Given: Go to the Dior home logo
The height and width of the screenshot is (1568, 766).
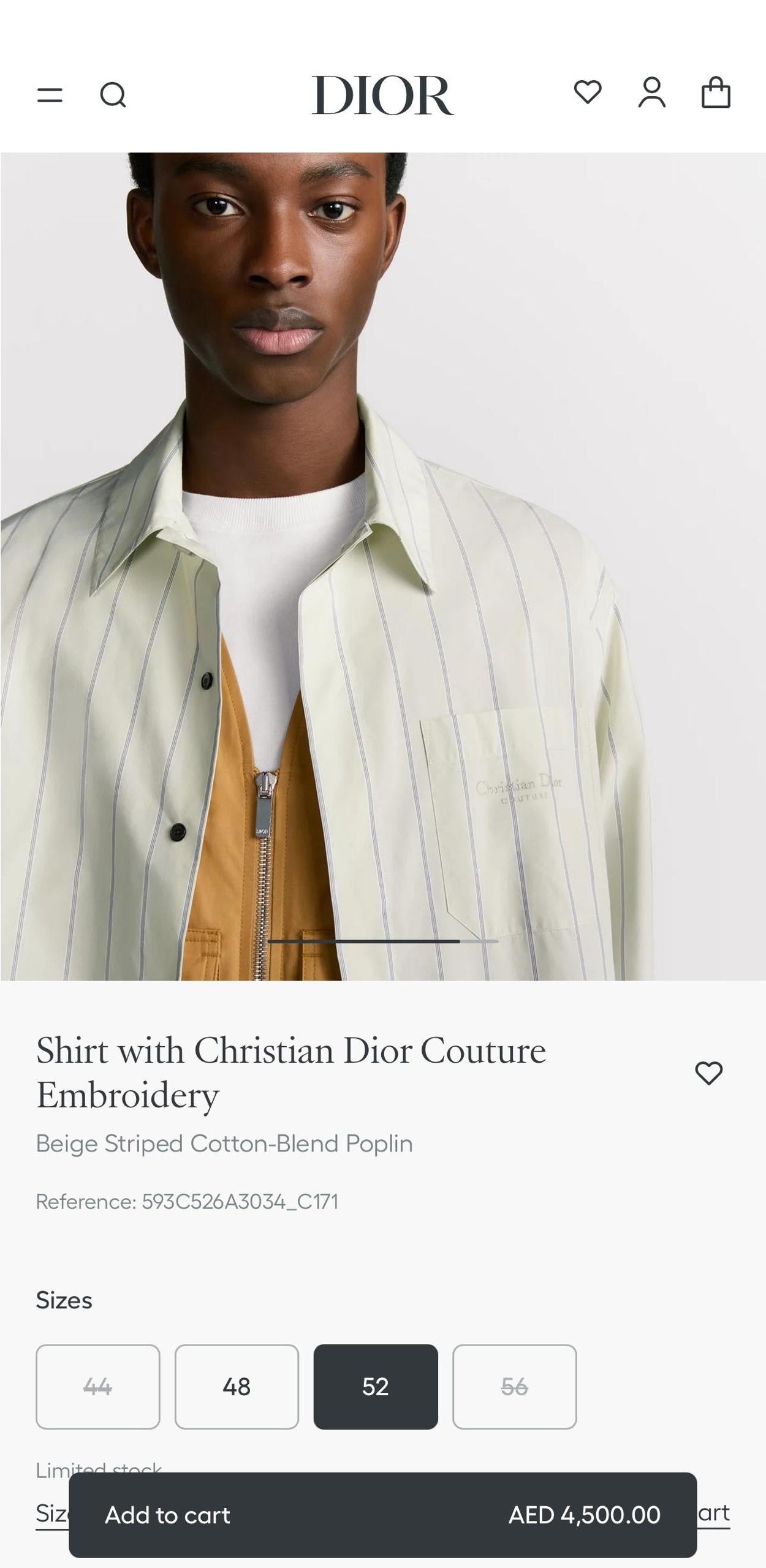Looking at the screenshot, I should coord(382,95).
